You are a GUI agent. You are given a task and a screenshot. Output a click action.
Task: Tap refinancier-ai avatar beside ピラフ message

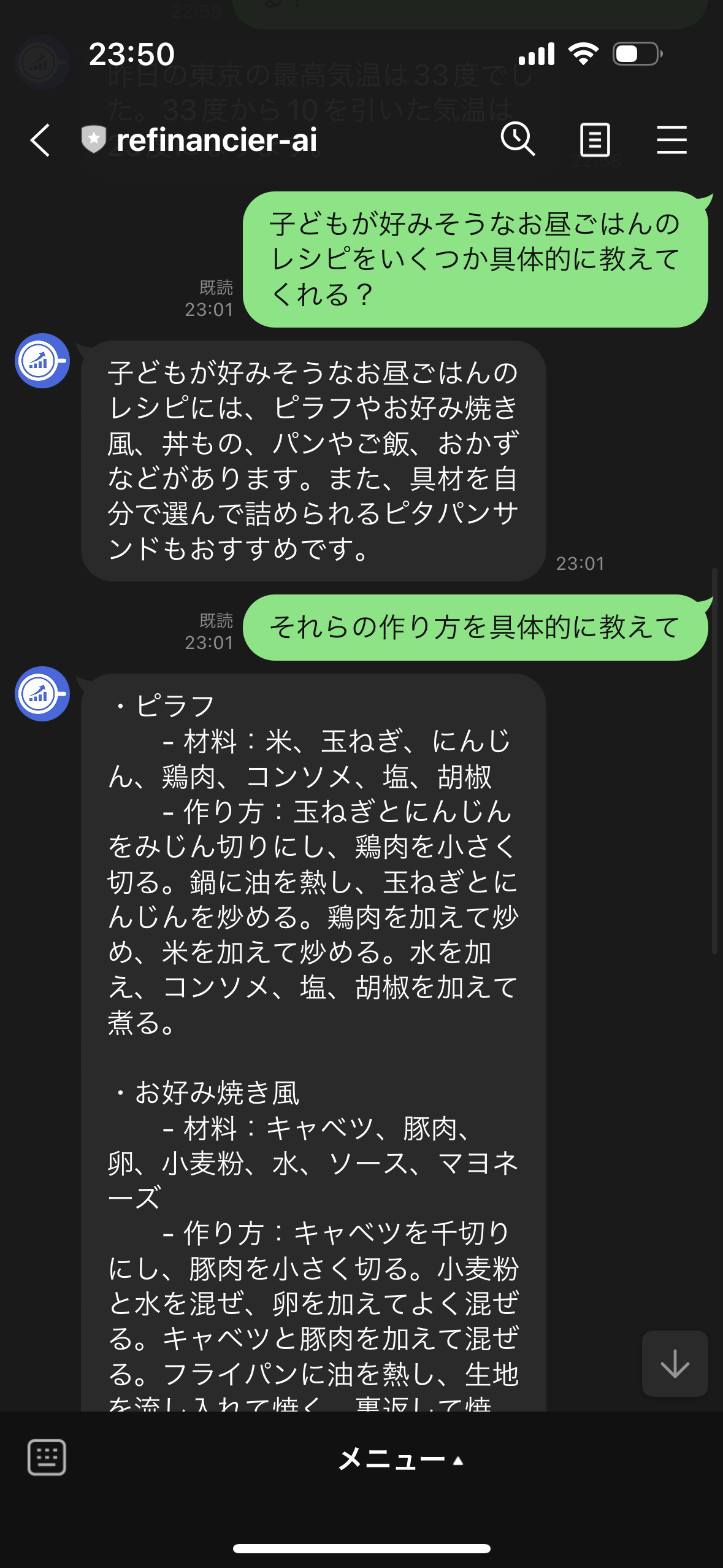coord(42,694)
